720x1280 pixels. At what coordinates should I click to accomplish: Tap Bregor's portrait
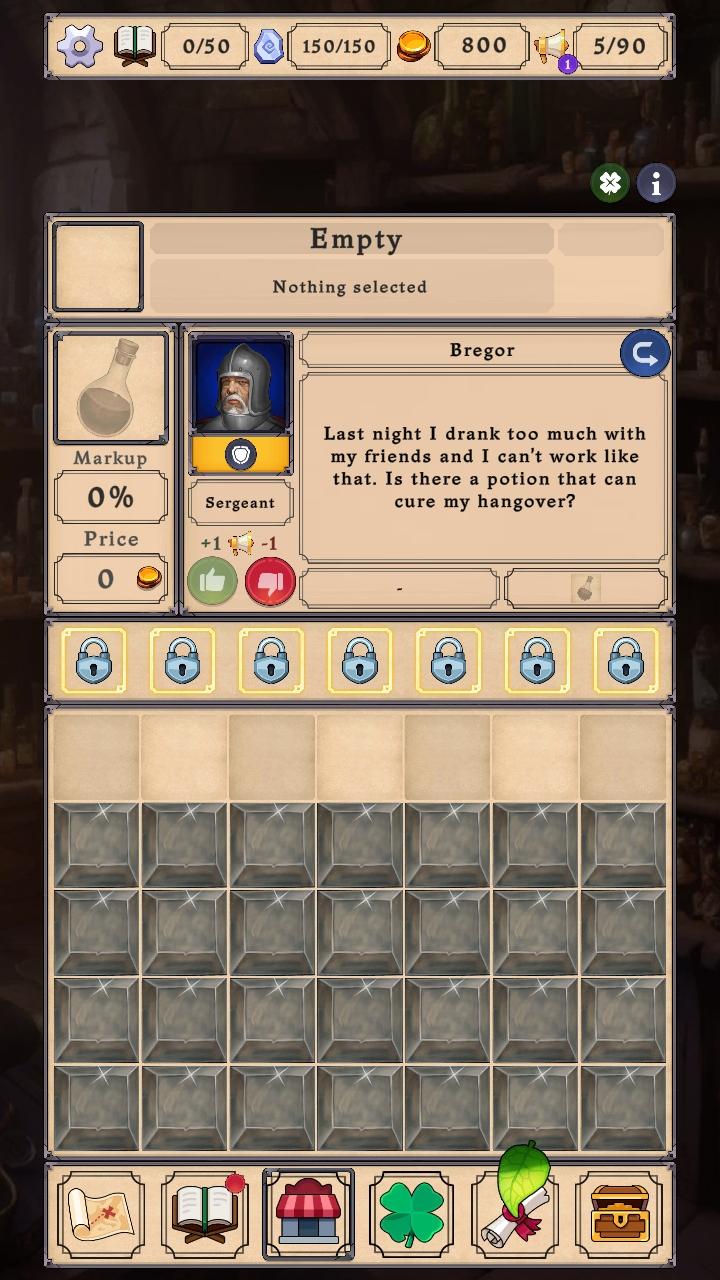(x=241, y=387)
